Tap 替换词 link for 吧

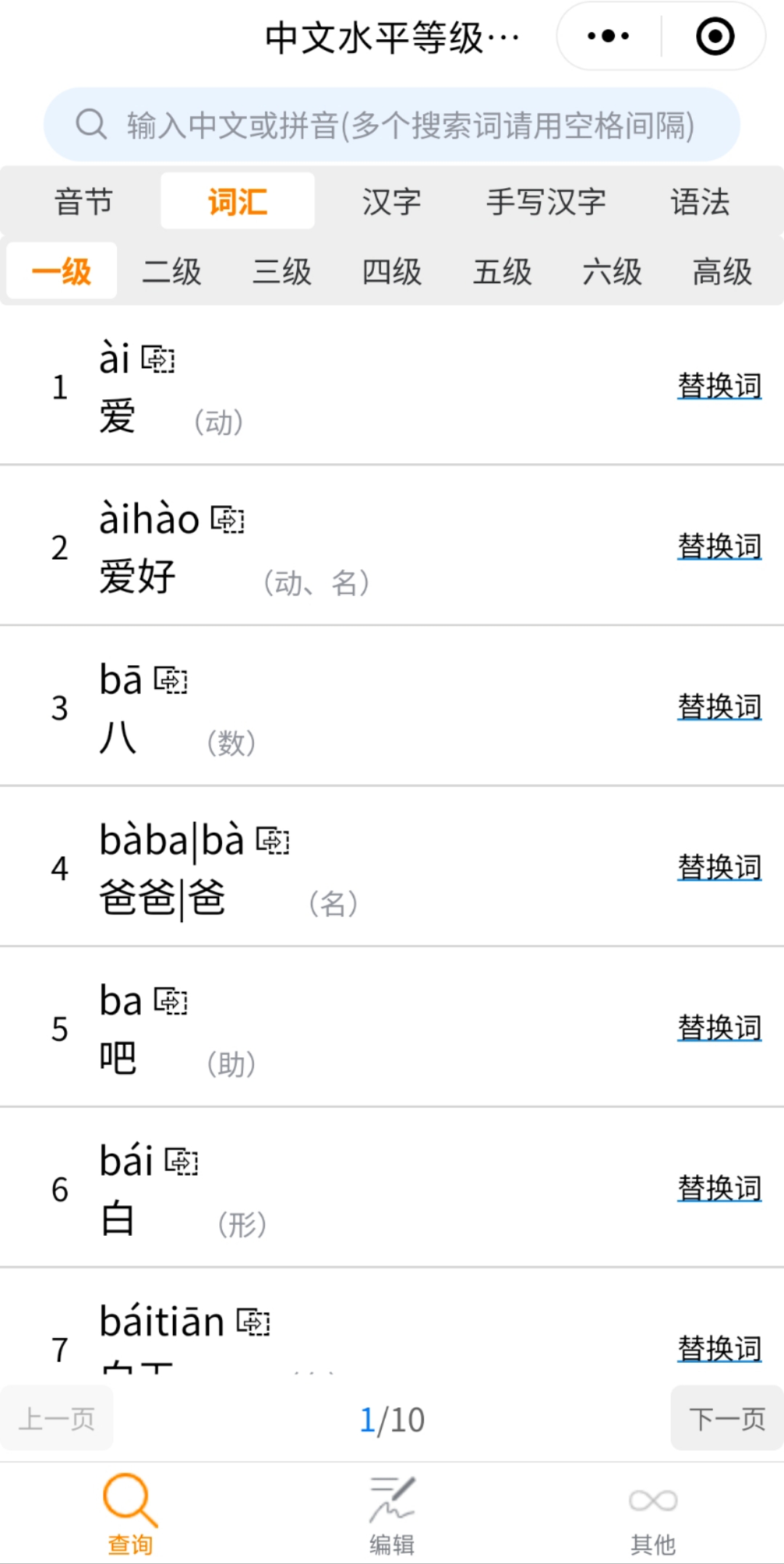[719, 1027]
